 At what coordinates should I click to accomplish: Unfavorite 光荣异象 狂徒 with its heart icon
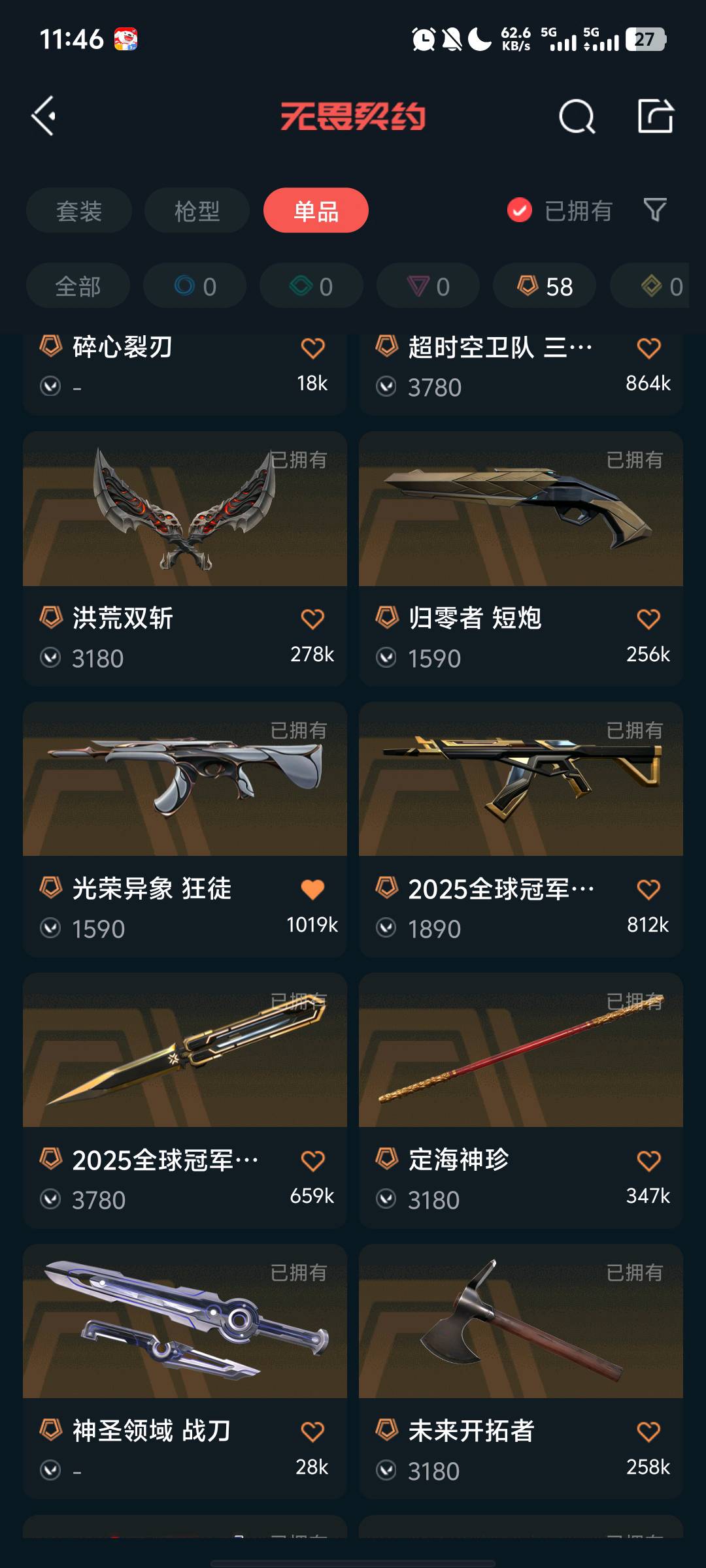pyautogui.click(x=312, y=889)
